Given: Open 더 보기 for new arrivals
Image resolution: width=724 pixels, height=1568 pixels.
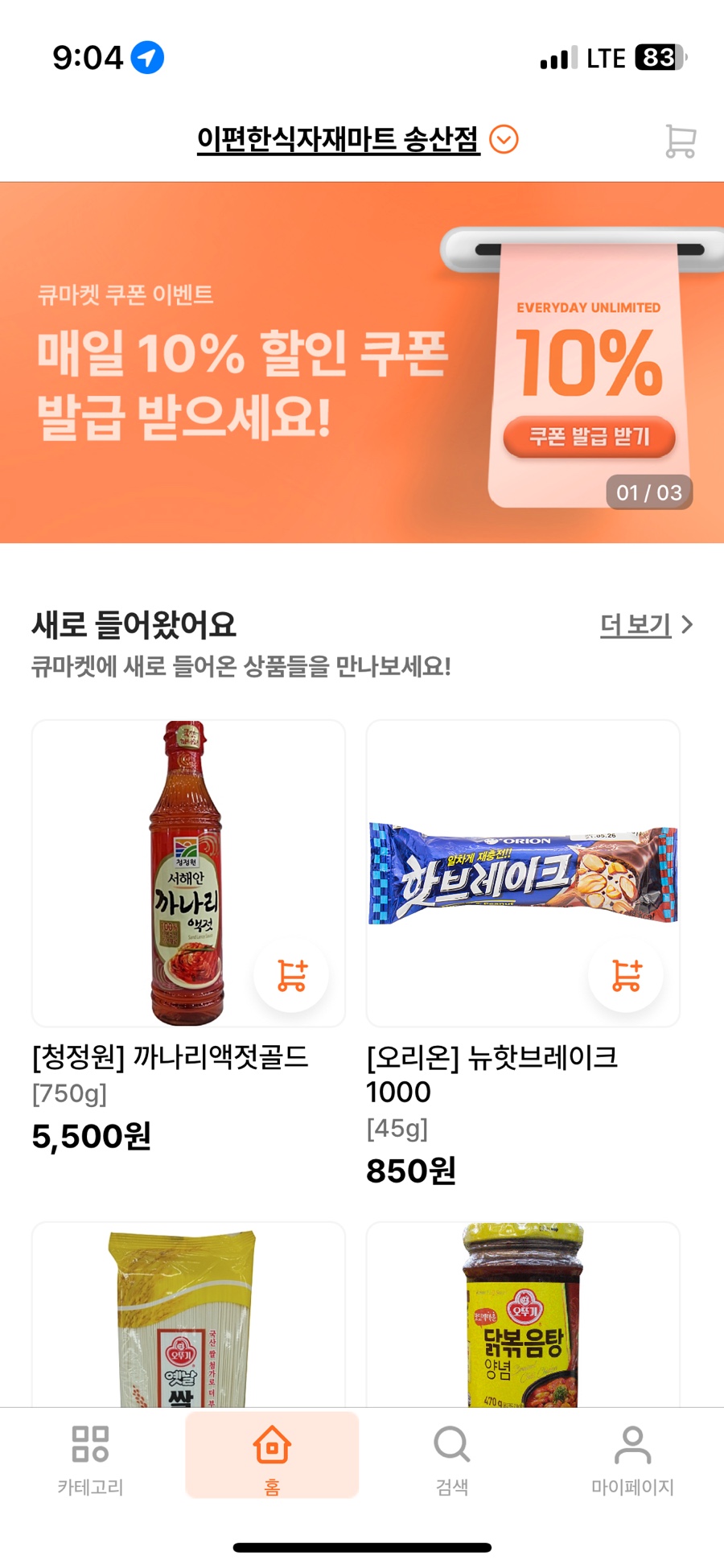Looking at the screenshot, I should pos(645,625).
